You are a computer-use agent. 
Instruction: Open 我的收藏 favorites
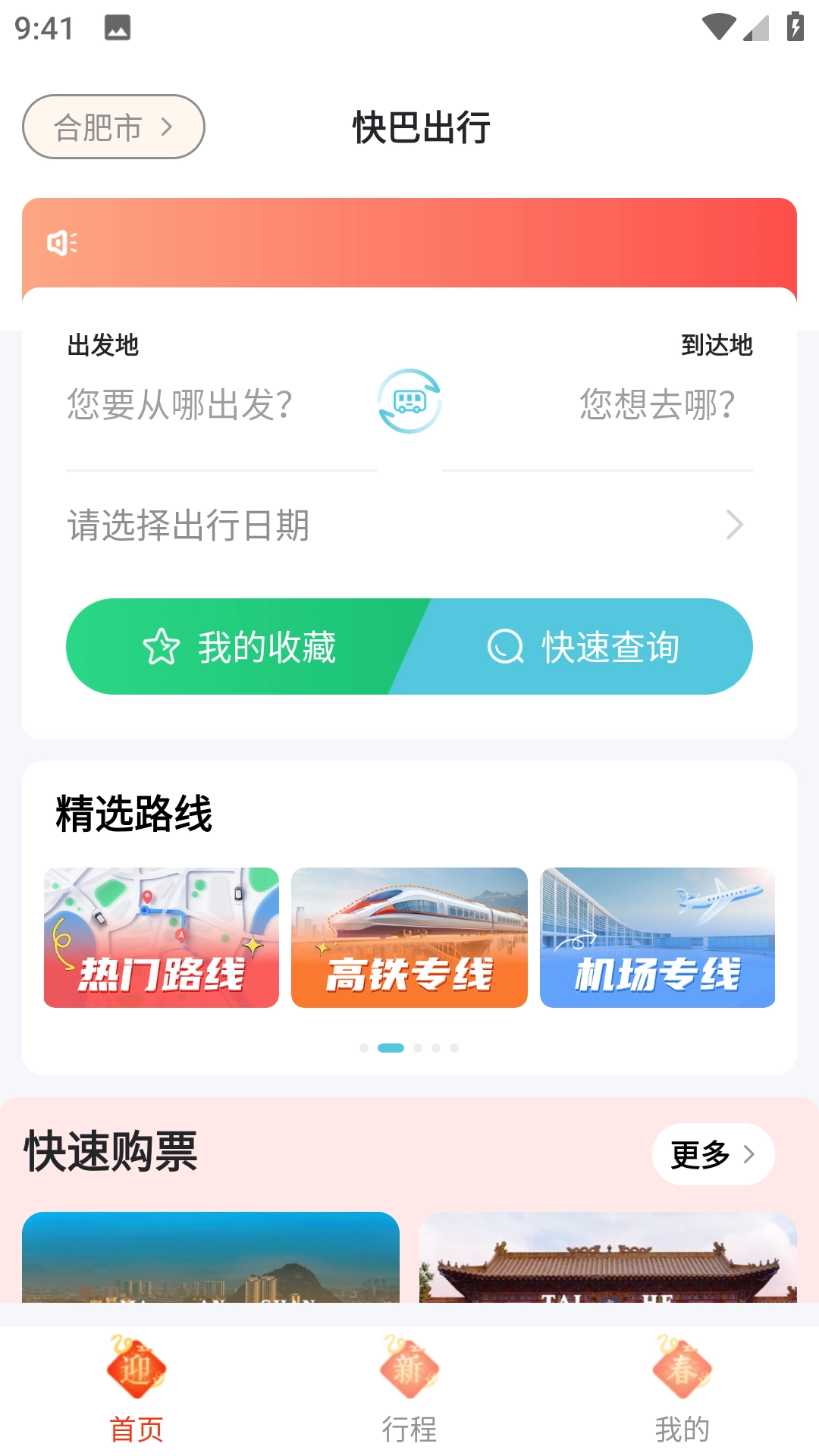coord(240,647)
